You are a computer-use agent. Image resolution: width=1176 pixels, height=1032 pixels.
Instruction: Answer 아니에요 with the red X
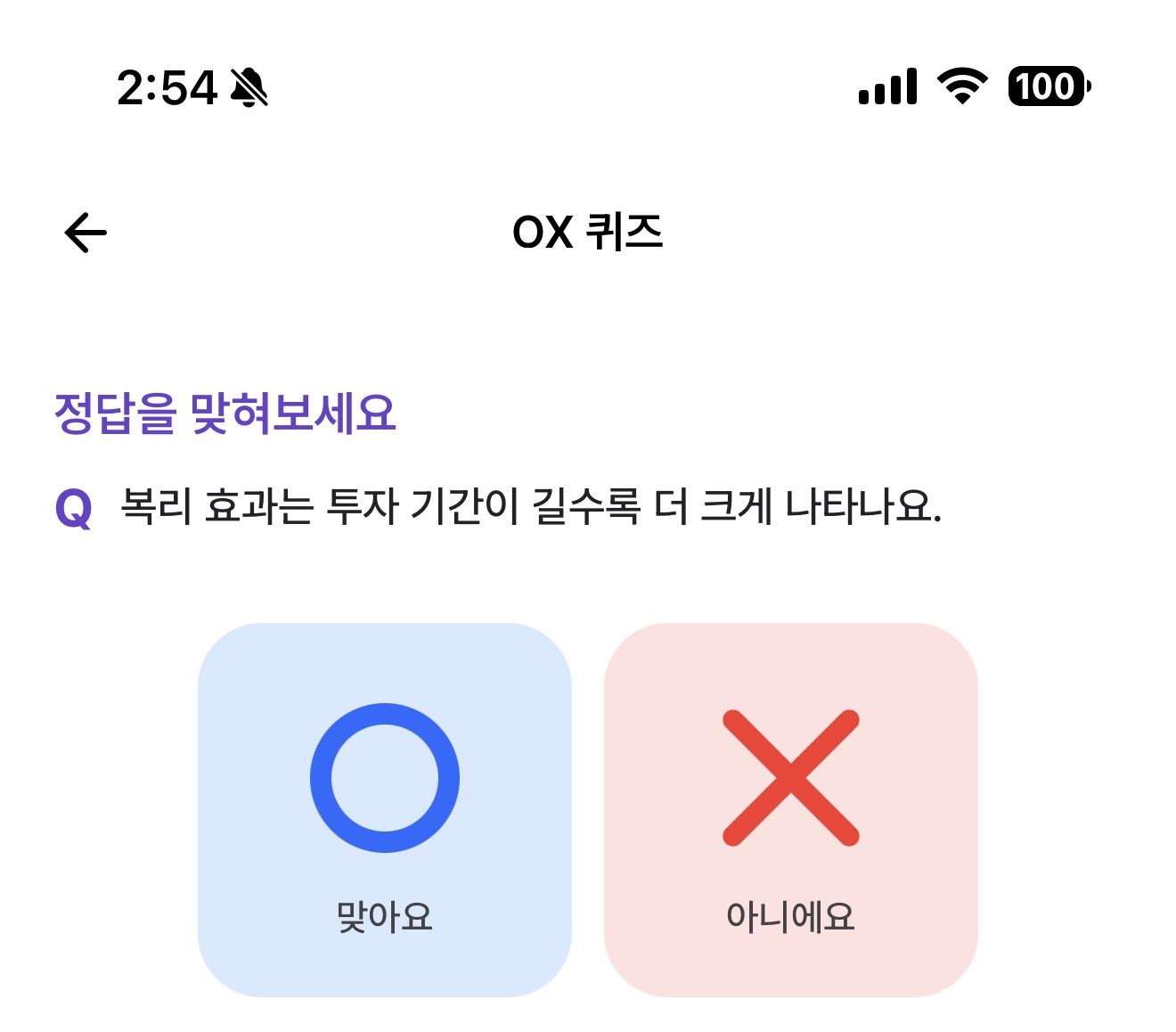[791, 809]
